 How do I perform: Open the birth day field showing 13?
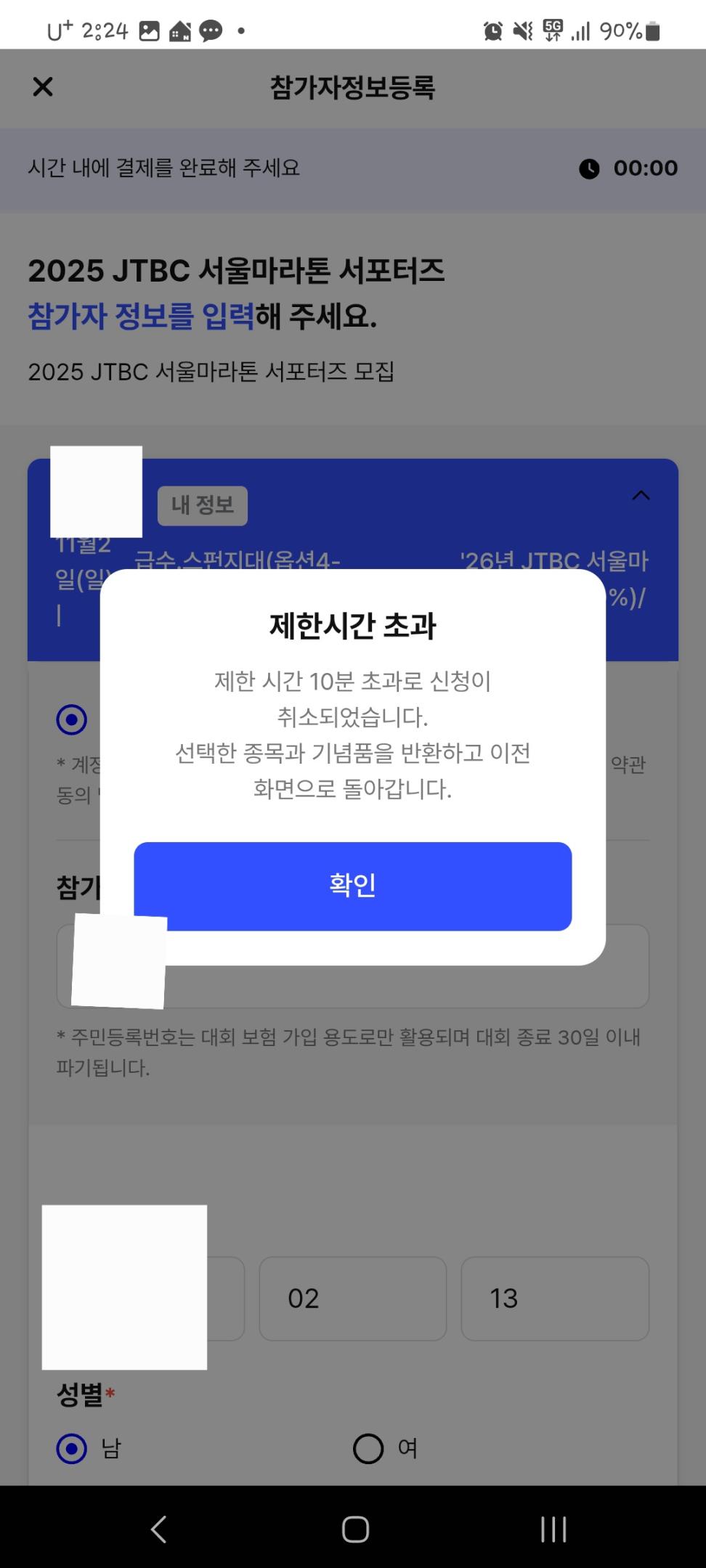tap(555, 1299)
